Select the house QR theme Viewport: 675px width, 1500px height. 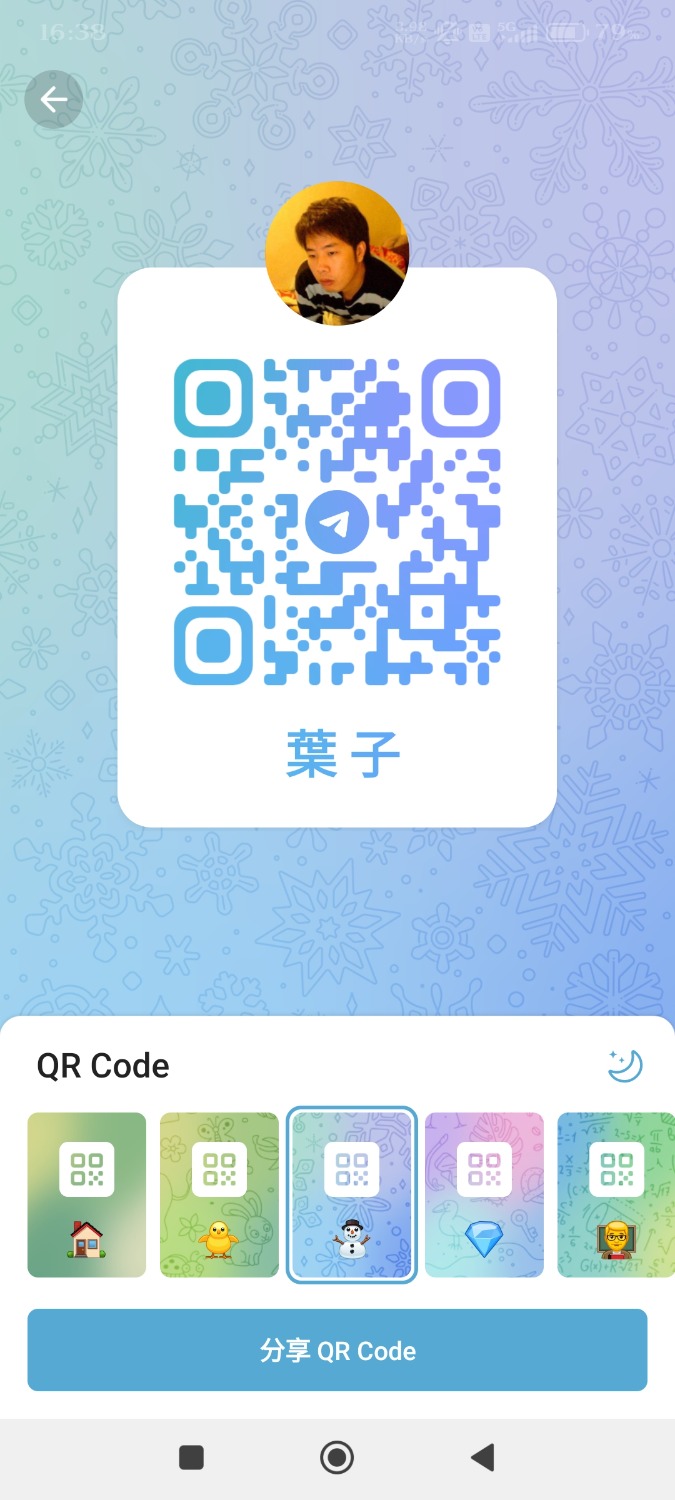click(86, 1195)
